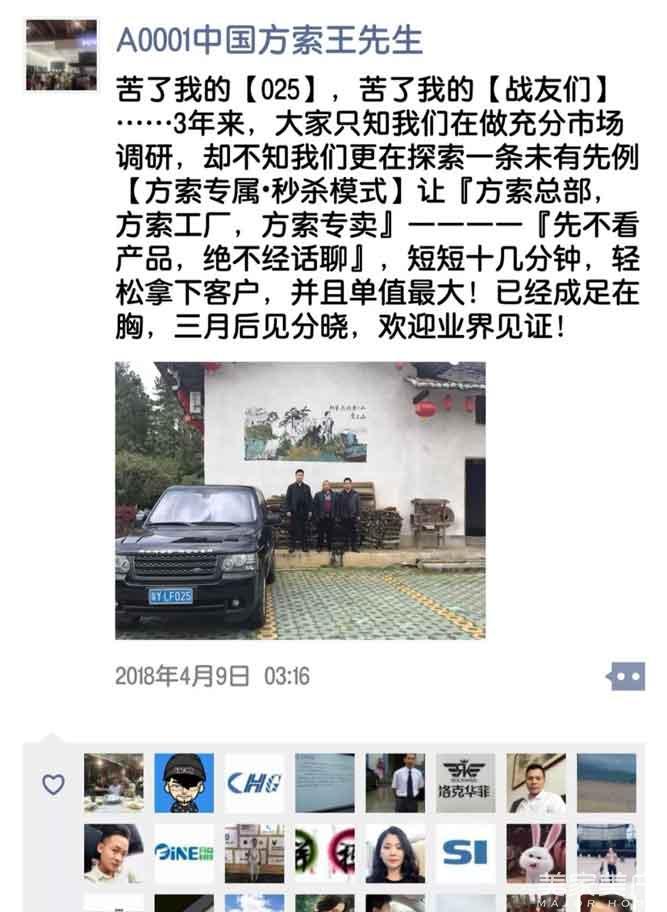Open the poster's profile avatar
The image size is (667, 912).
coord(61,55)
